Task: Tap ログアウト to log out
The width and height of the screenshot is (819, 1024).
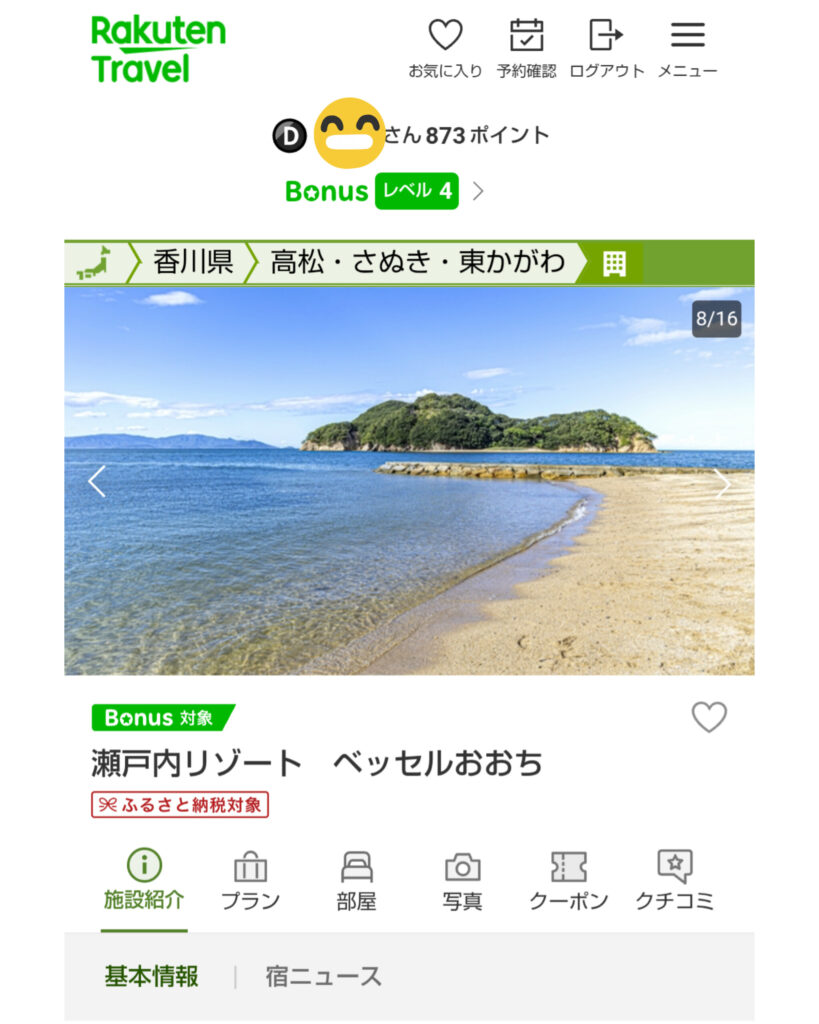Action: 606,49
